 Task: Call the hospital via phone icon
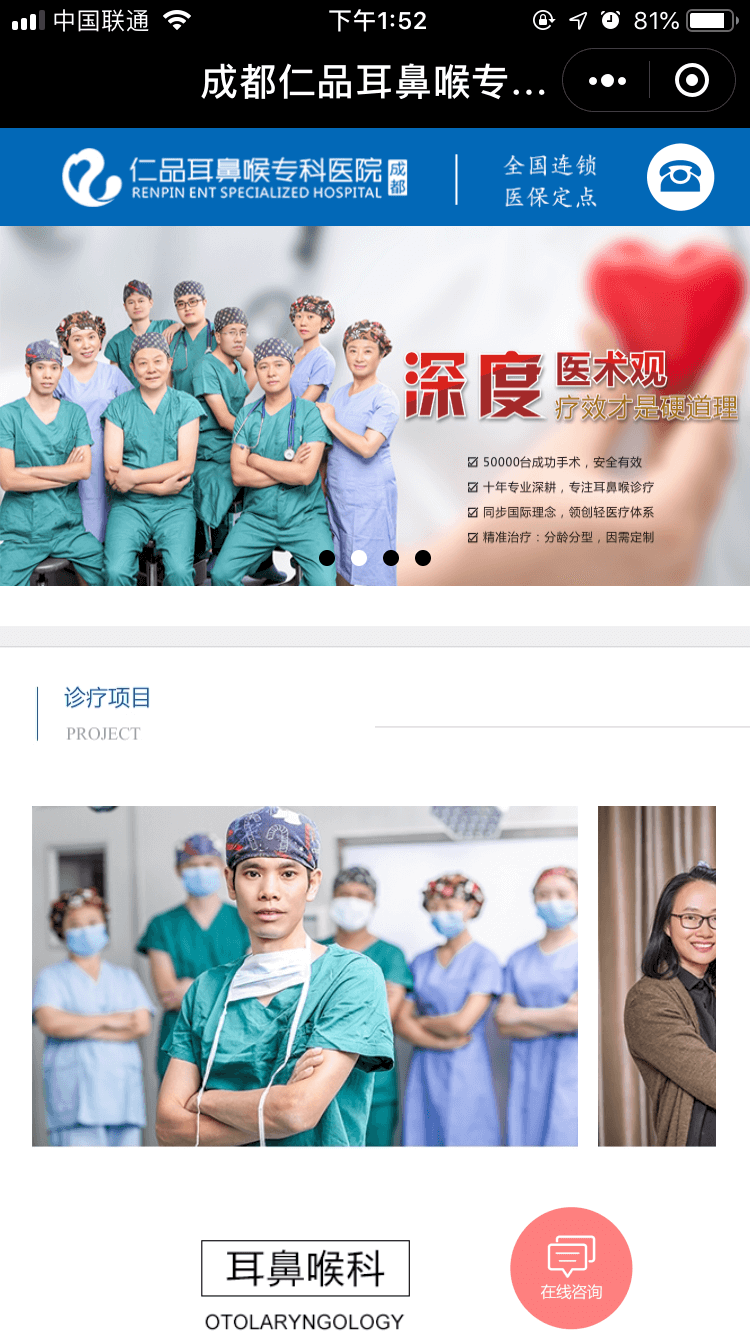(x=680, y=177)
